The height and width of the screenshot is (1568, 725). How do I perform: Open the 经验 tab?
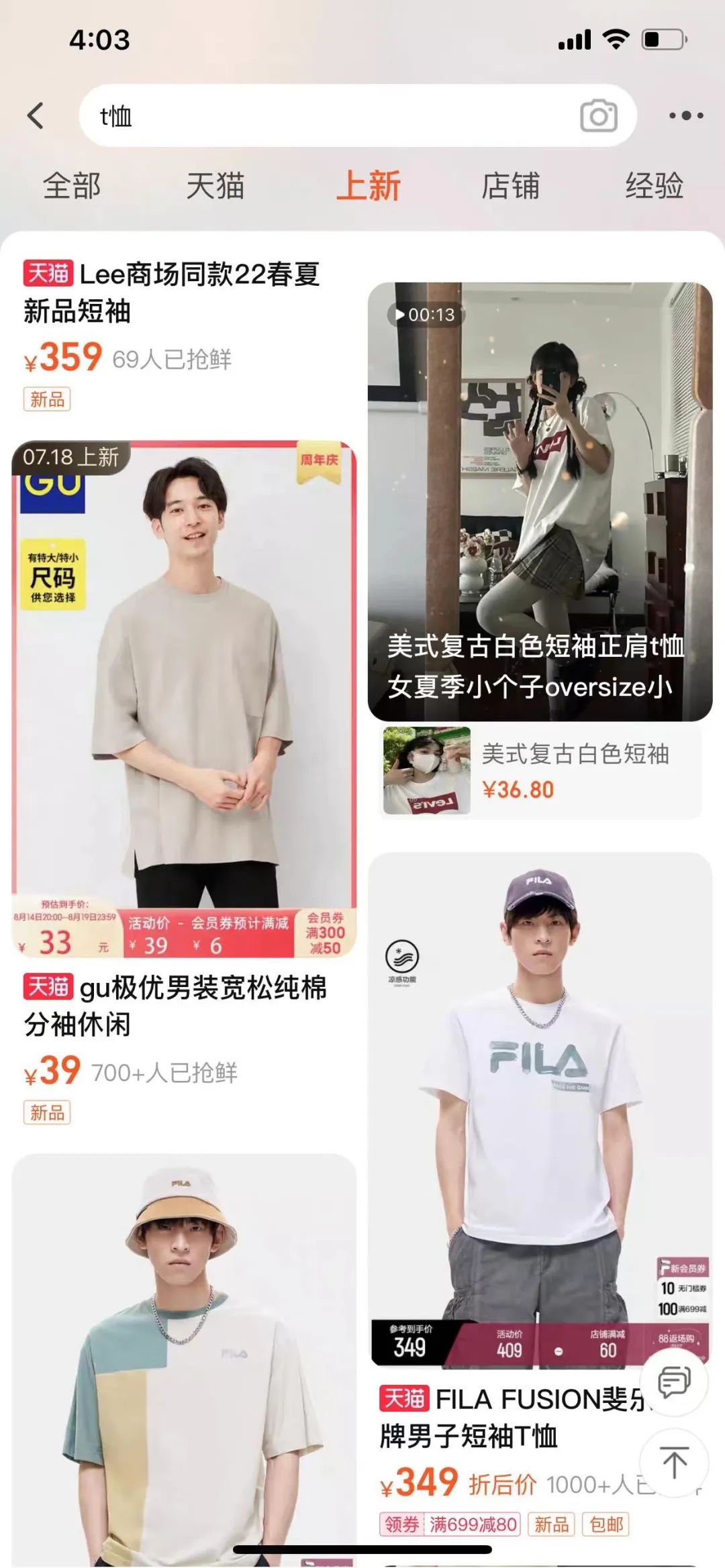[x=654, y=186]
